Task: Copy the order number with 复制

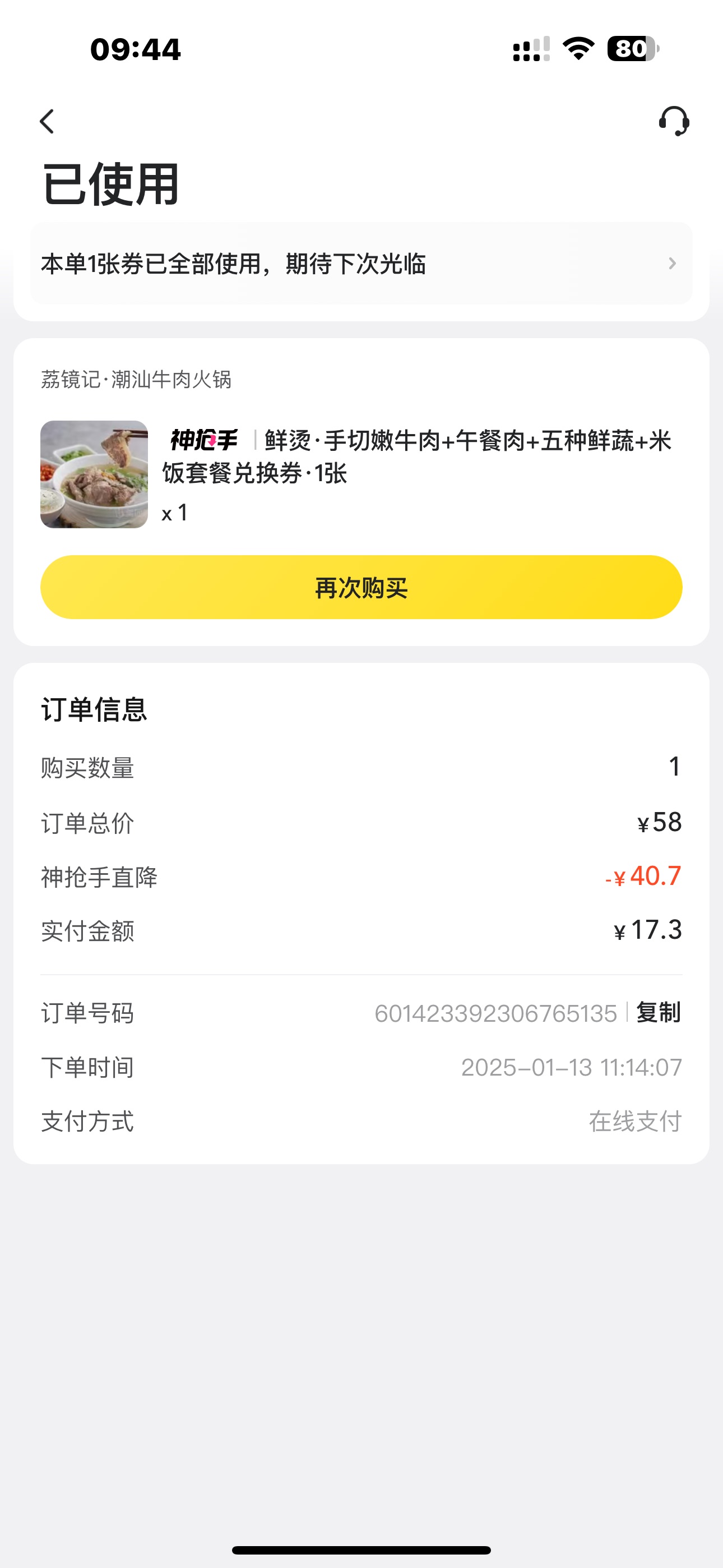Action: pos(658,1013)
